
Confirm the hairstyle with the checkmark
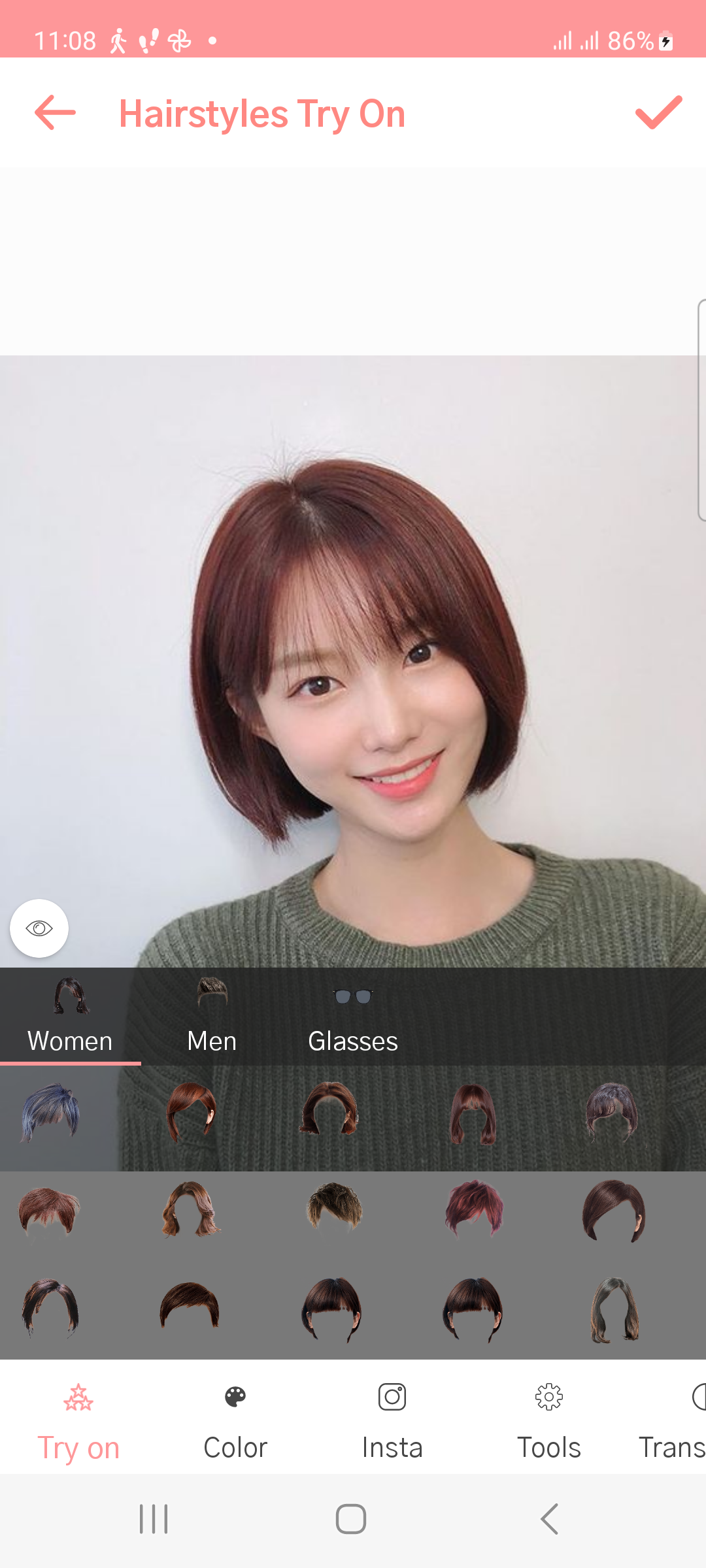click(658, 113)
